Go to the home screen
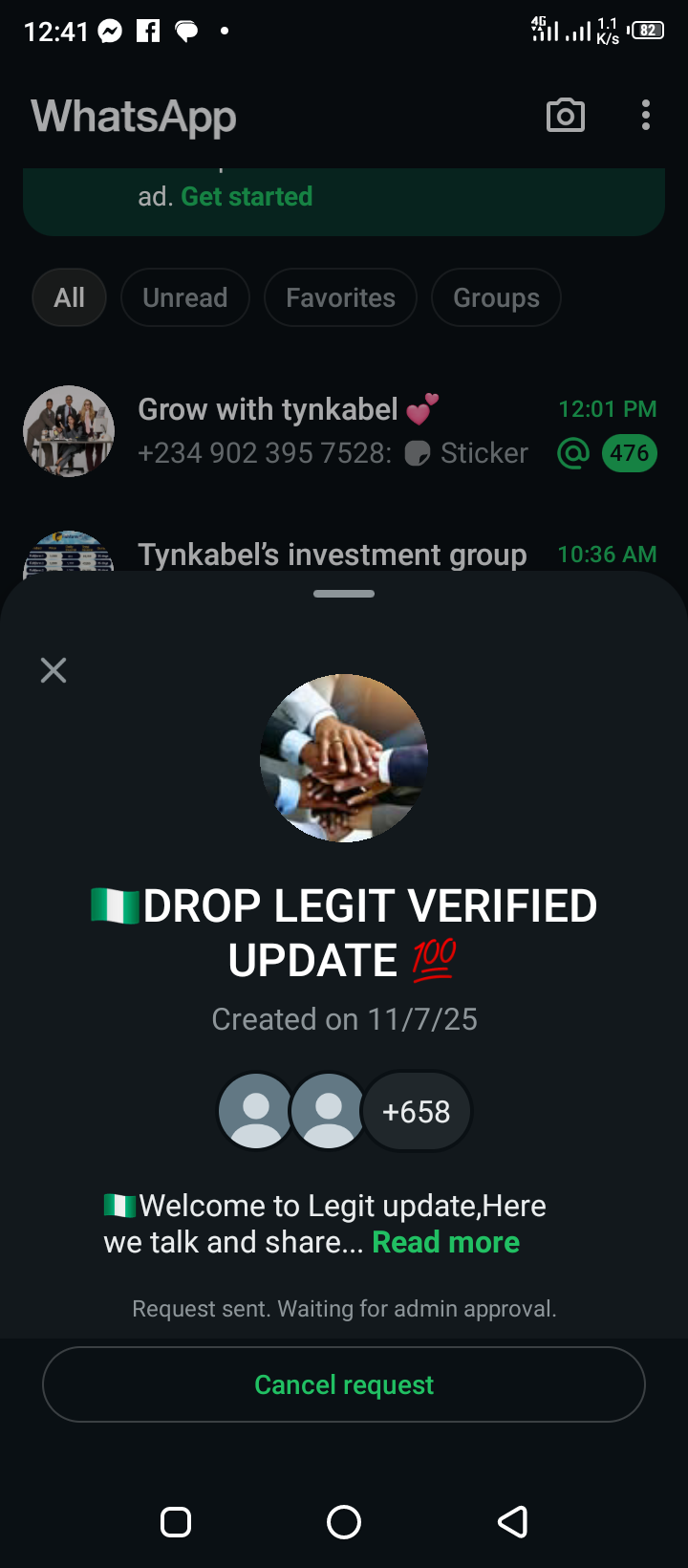The height and width of the screenshot is (1568, 688). 344,1521
